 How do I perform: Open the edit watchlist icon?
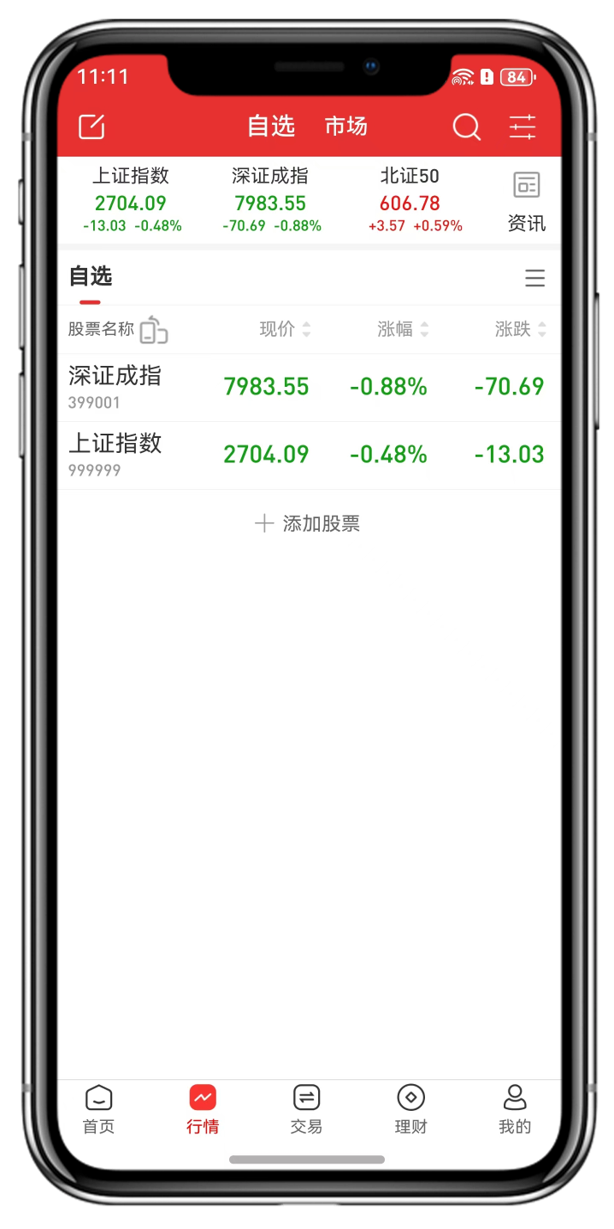[x=92, y=127]
